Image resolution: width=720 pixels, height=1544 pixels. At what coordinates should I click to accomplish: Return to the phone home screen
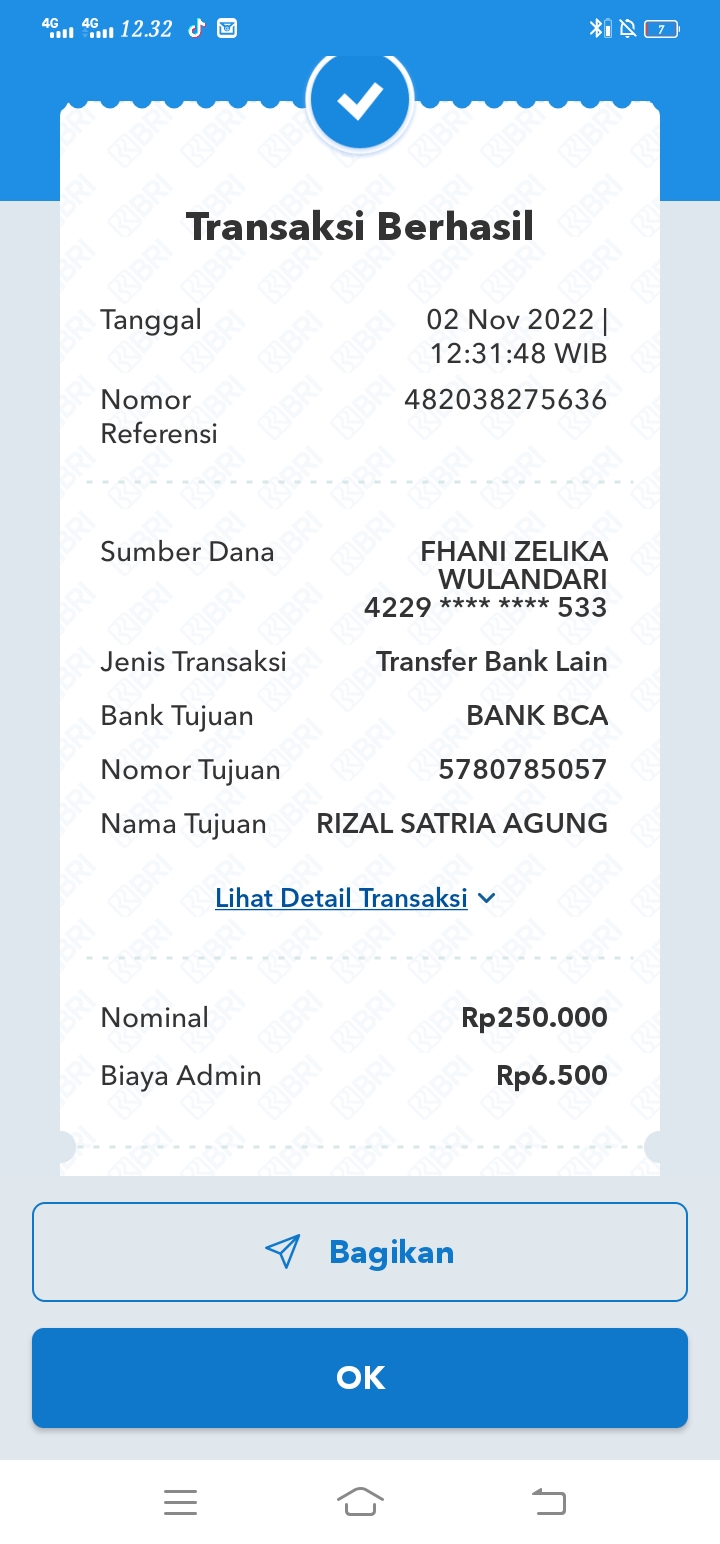click(x=360, y=1501)
